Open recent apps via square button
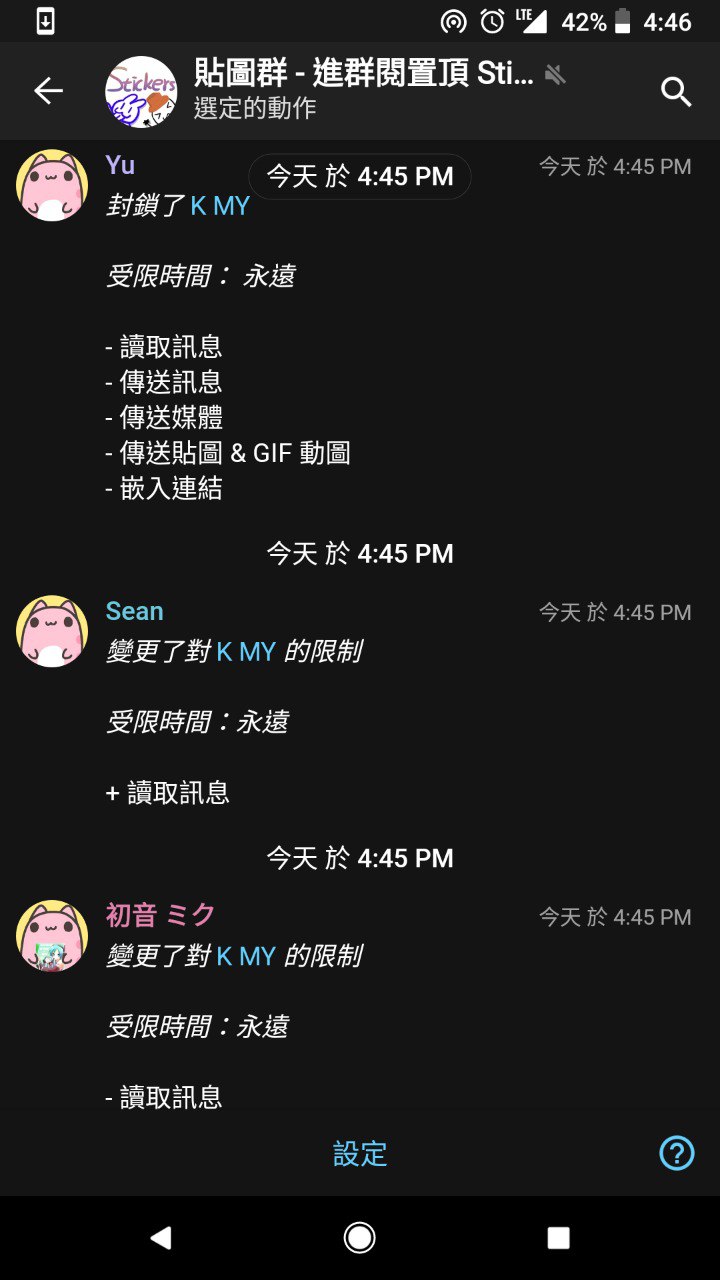 (559, 1238)
